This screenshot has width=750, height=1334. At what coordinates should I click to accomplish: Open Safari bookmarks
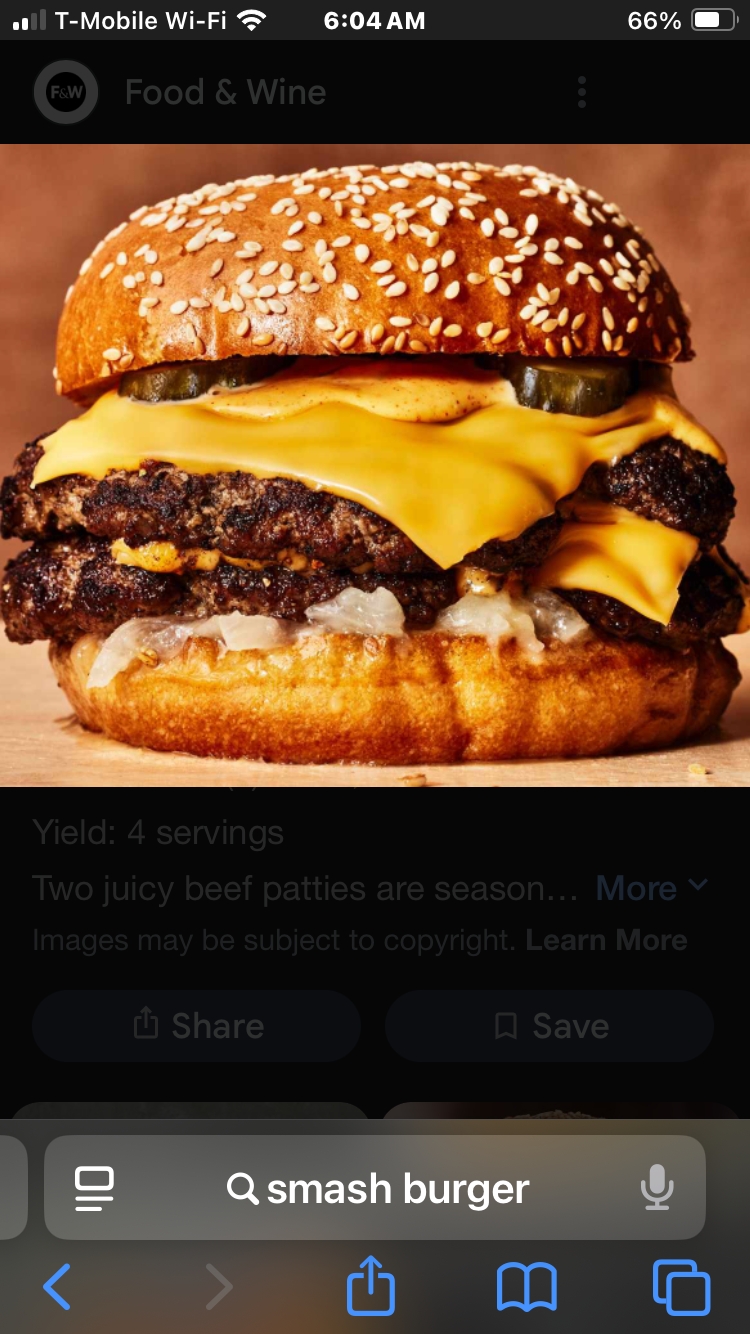pos(526,1286)
